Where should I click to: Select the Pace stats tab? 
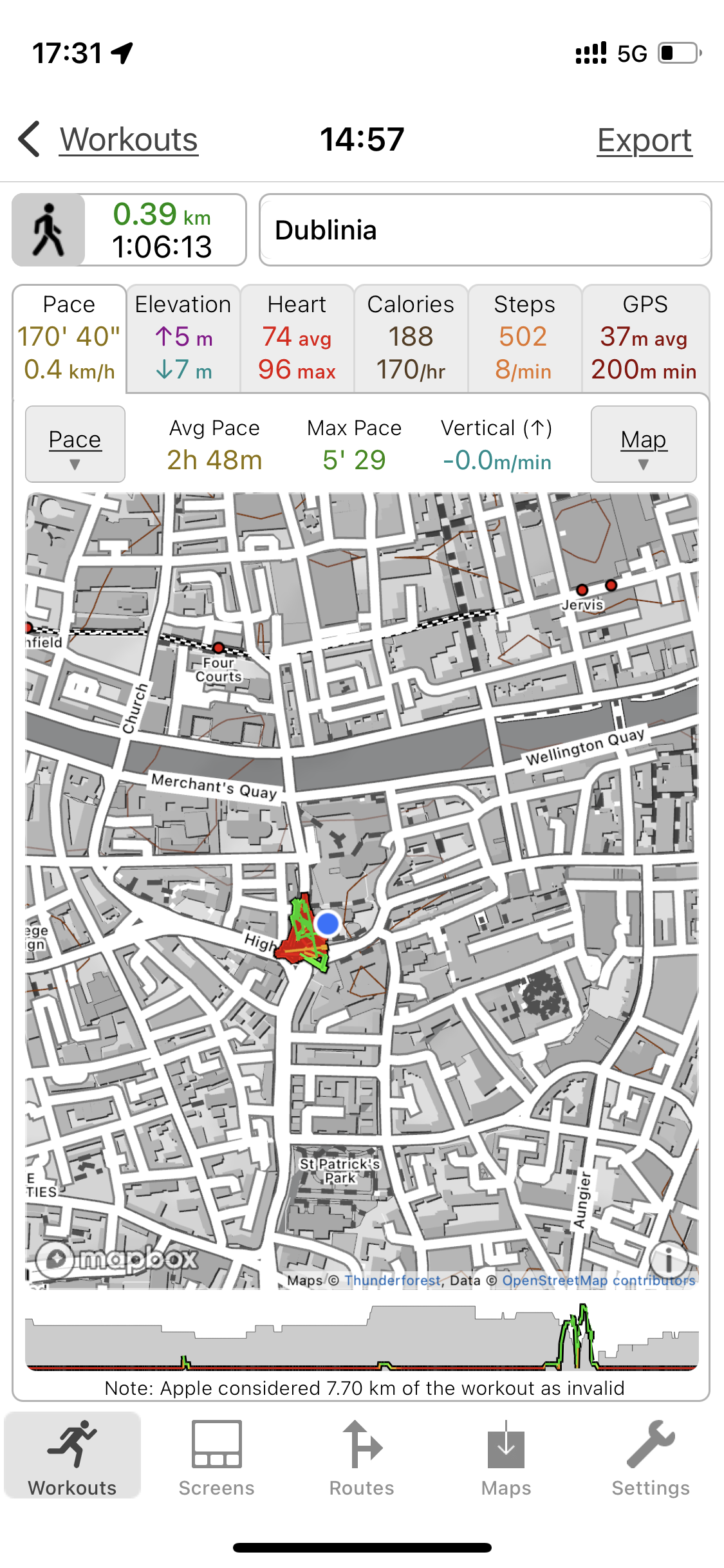69,338
